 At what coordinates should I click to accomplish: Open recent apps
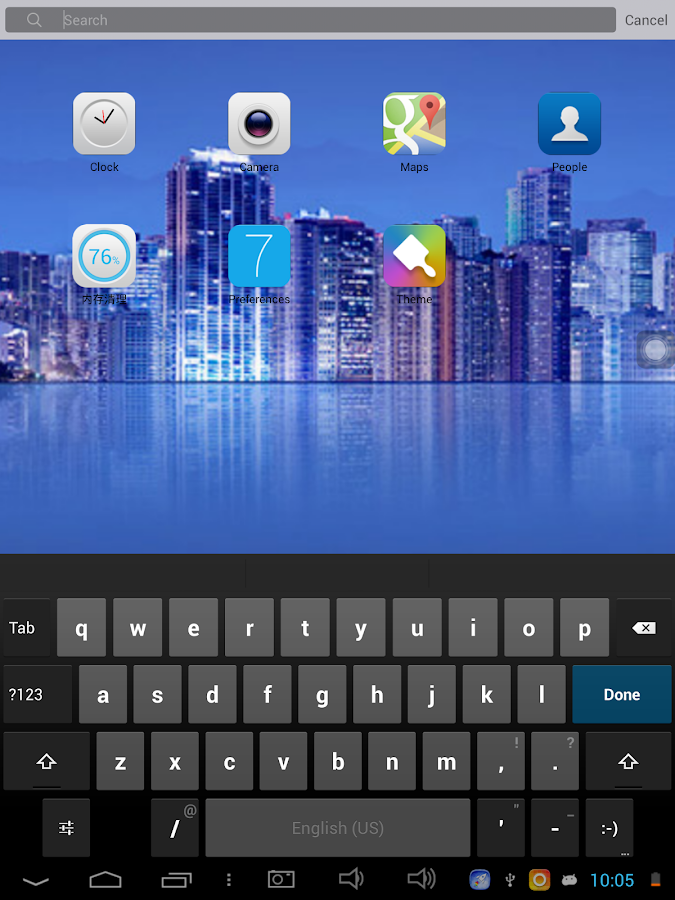[176, 880]
